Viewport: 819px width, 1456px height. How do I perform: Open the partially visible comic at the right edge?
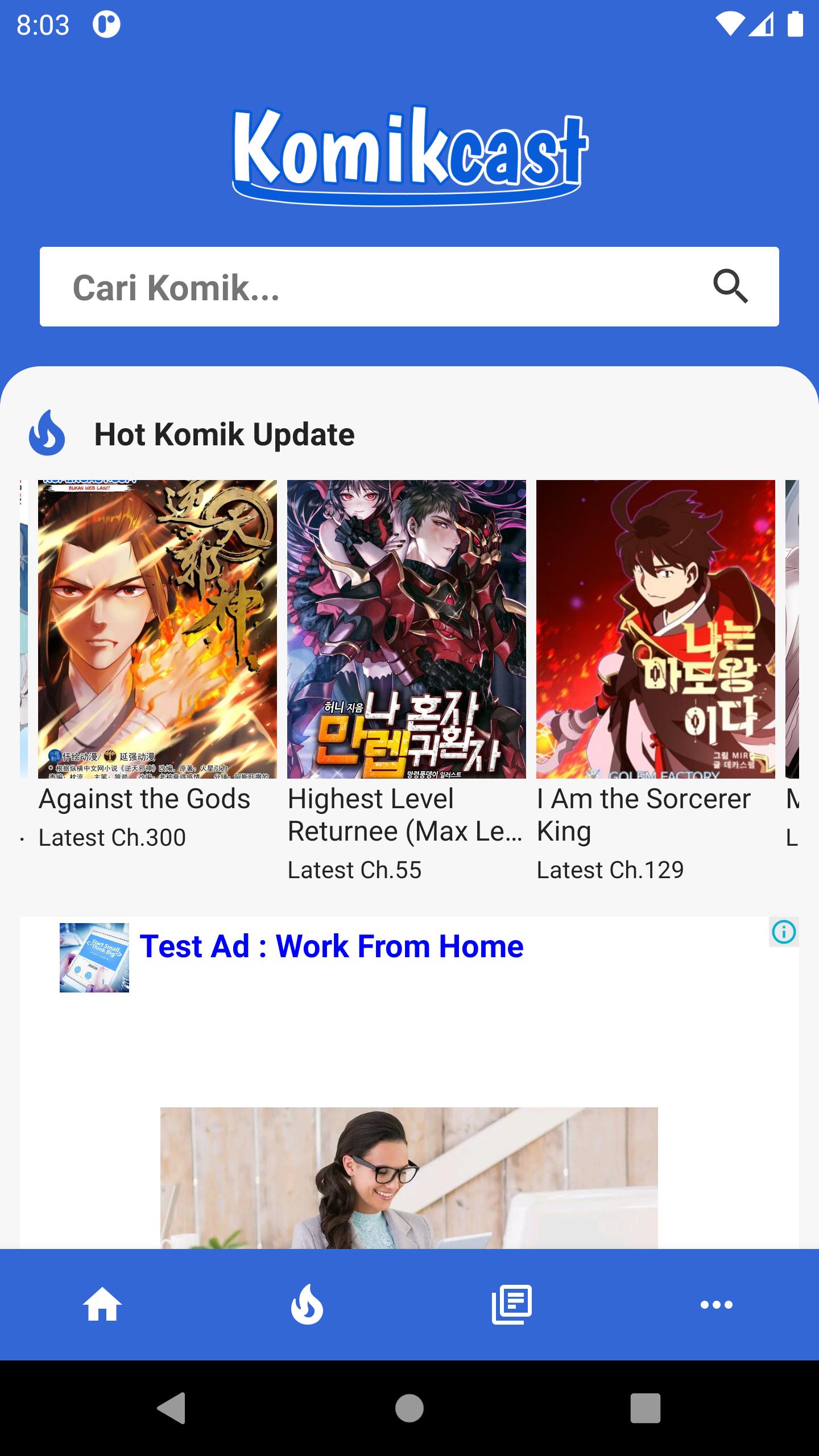pos(802,631)
